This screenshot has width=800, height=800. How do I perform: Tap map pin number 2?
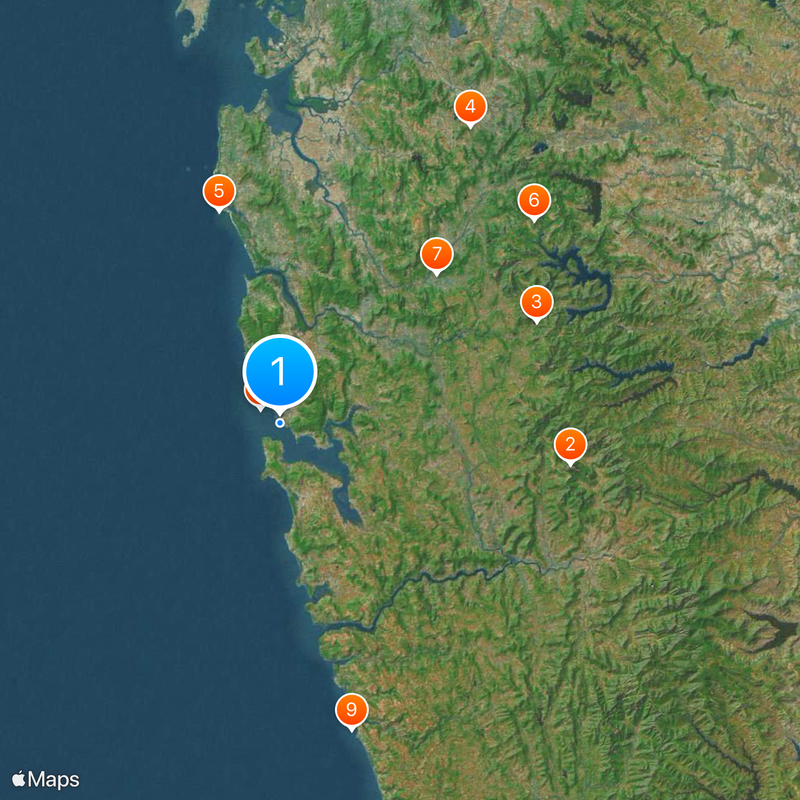[570, 444]
